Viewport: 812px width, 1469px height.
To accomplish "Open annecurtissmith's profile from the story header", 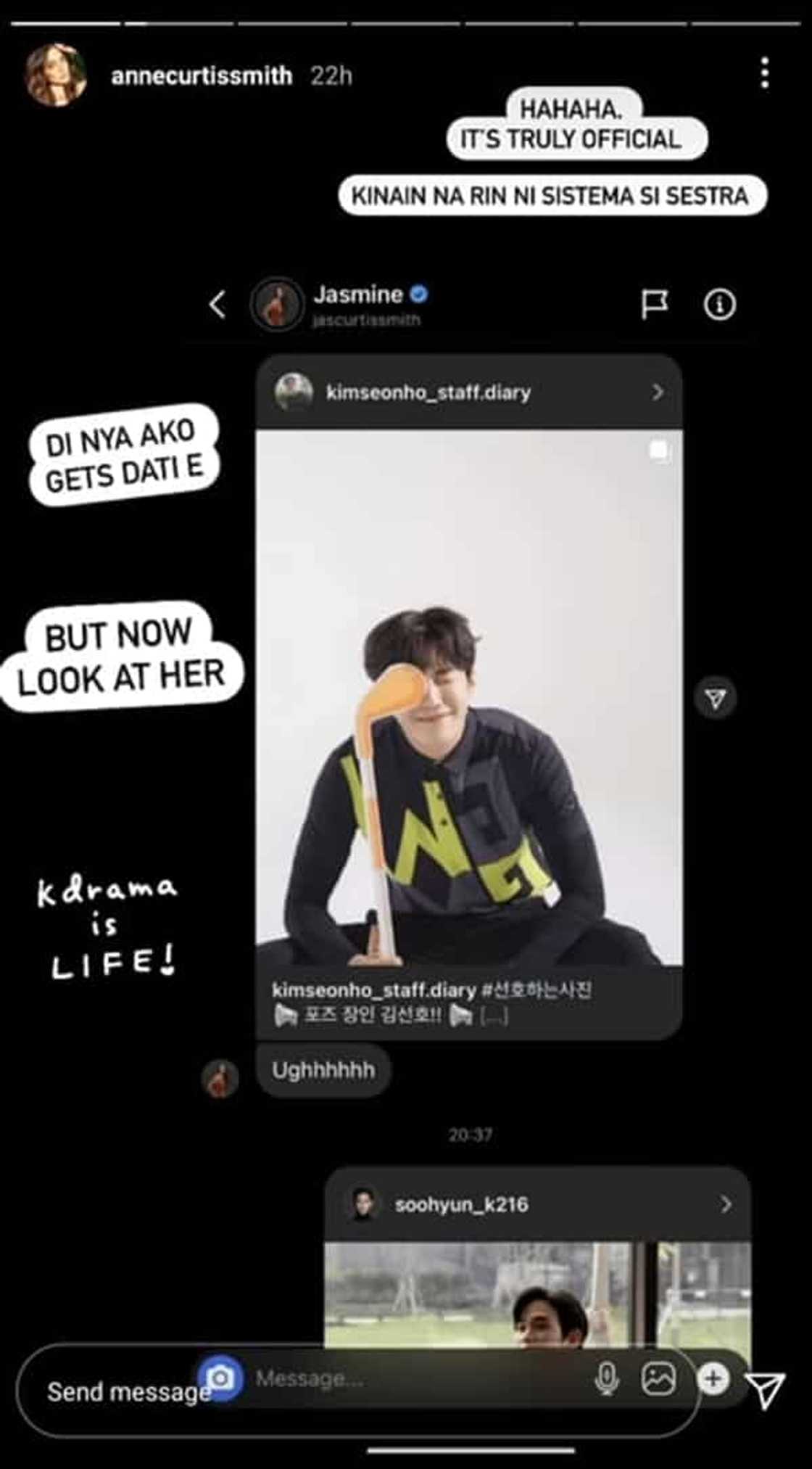I will (201, 75).
